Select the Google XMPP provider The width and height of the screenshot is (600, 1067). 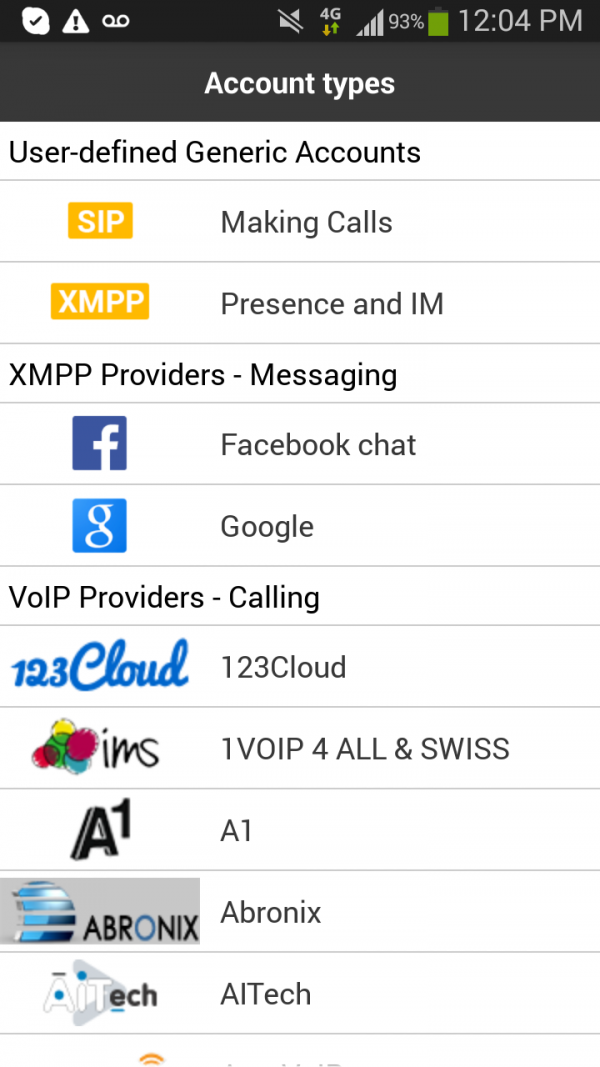[300, 525]
